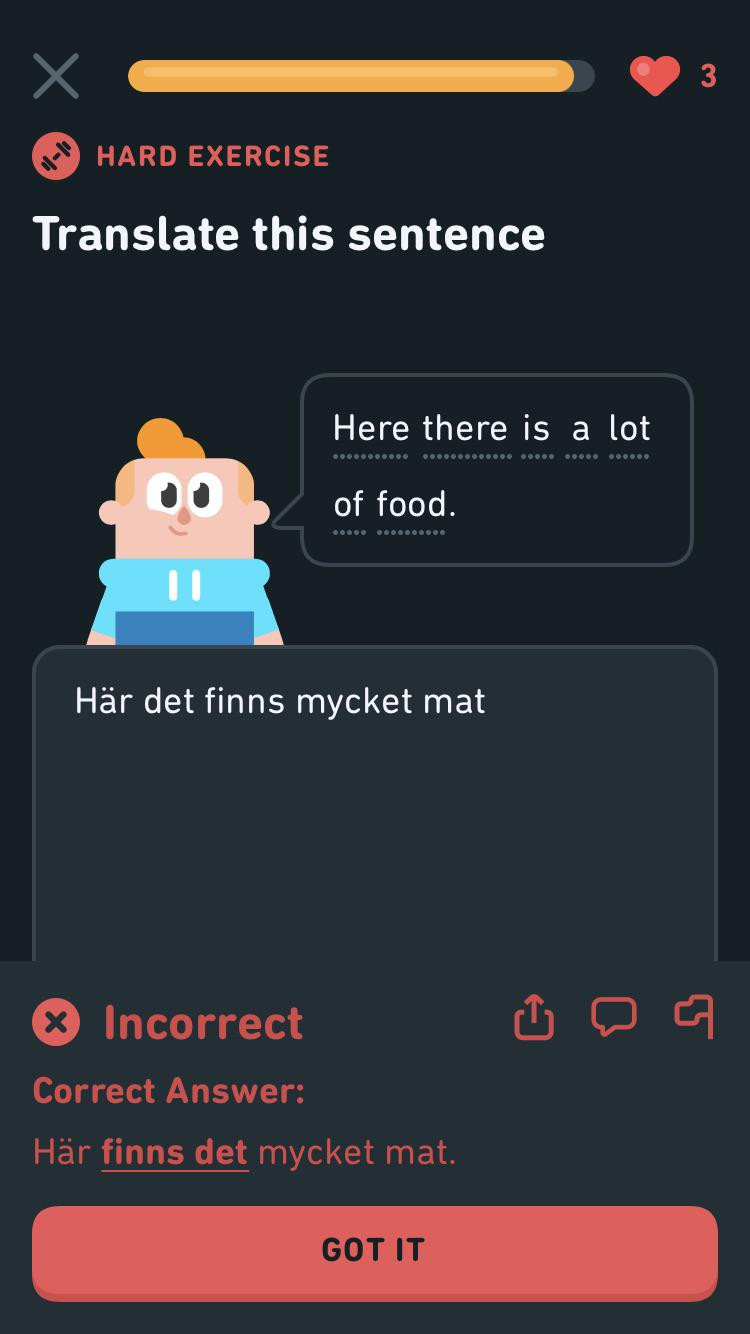Image resolution: width=750 pixels, height=1334 pixels.
Task: Share this incorrect answer
Action: coord(534,1018)
